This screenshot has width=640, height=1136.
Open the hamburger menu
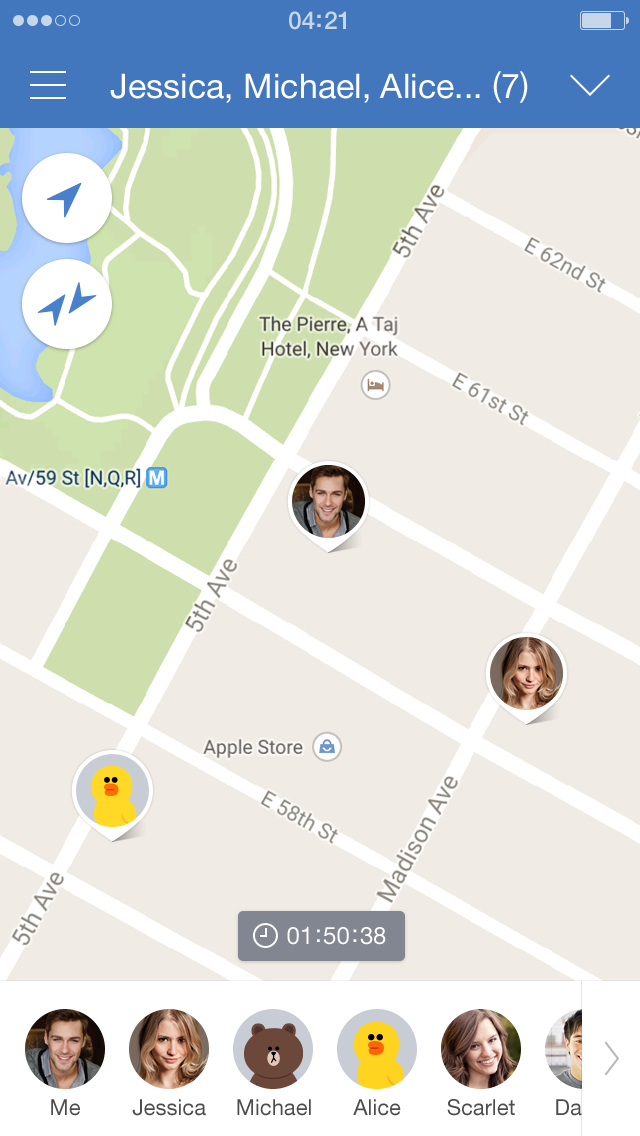[x=48, y=86]
